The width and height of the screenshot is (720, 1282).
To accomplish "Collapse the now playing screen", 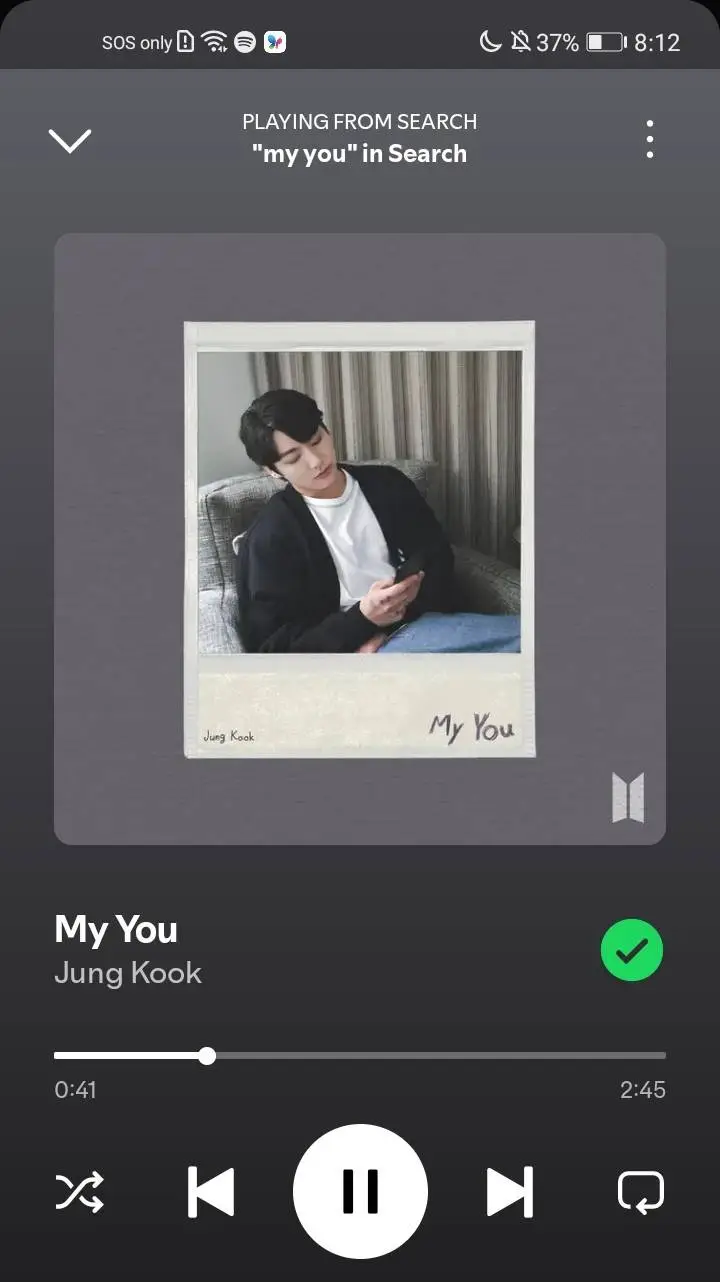I will [70, 140].
